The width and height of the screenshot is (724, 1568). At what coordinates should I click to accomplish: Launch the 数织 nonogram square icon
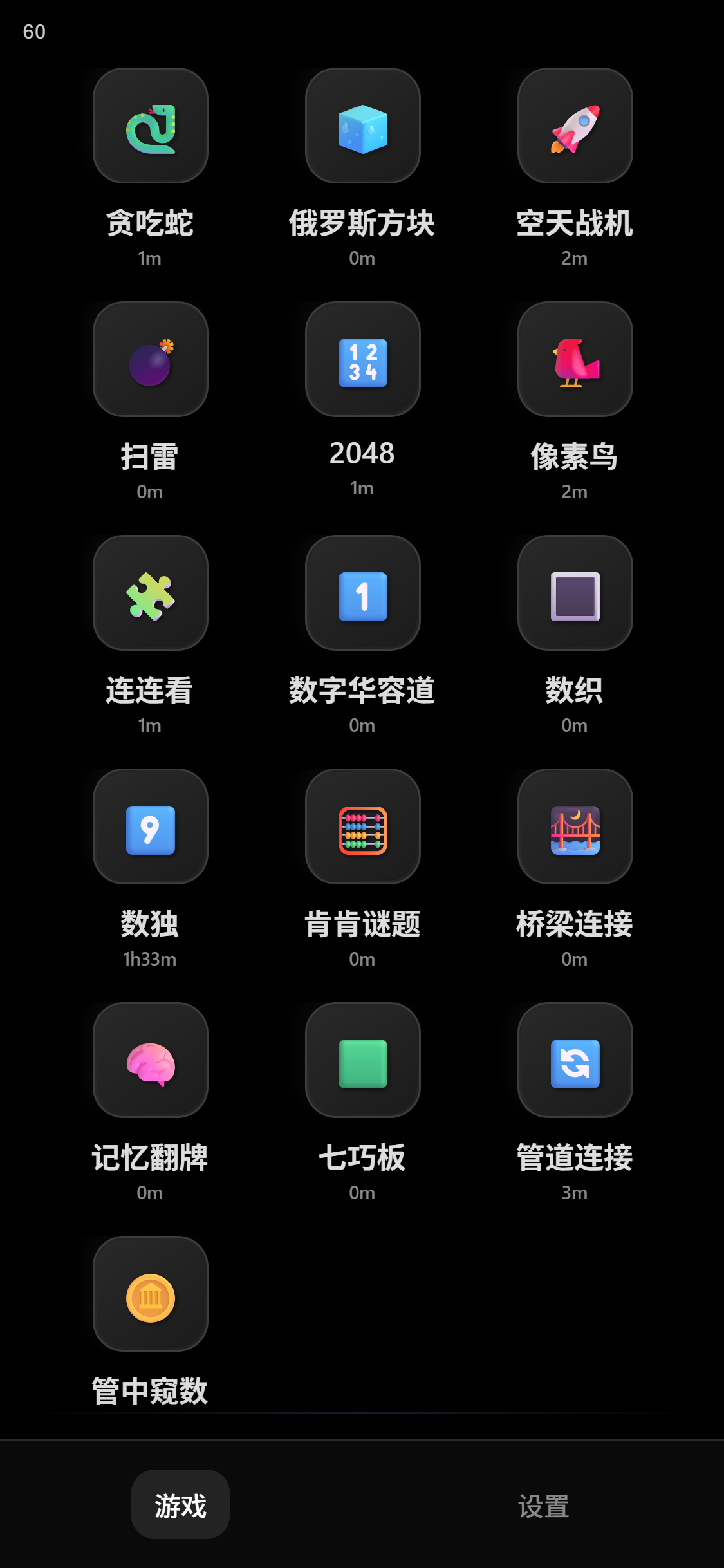click(x=575, y=592)
